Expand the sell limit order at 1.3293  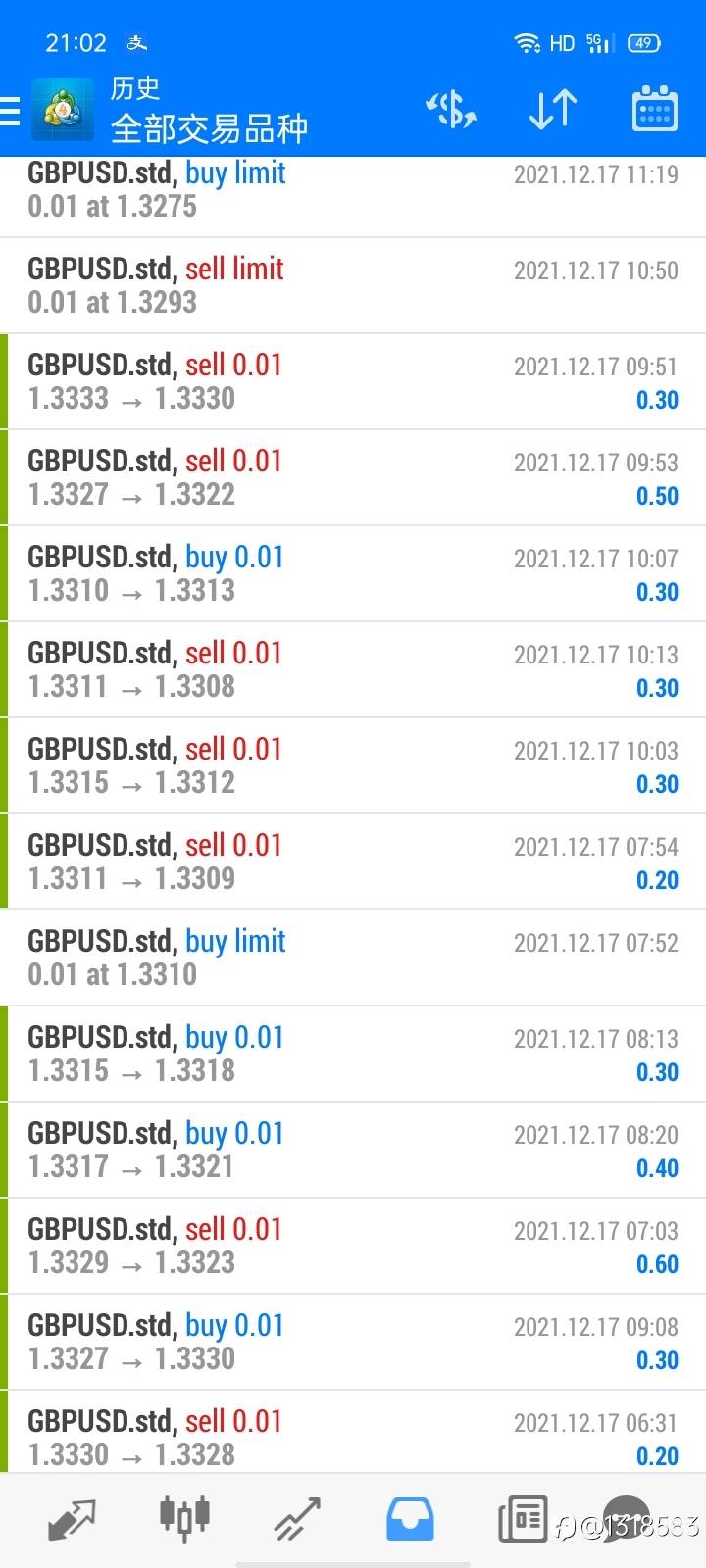pyautogui.click(x=353, y=285)
